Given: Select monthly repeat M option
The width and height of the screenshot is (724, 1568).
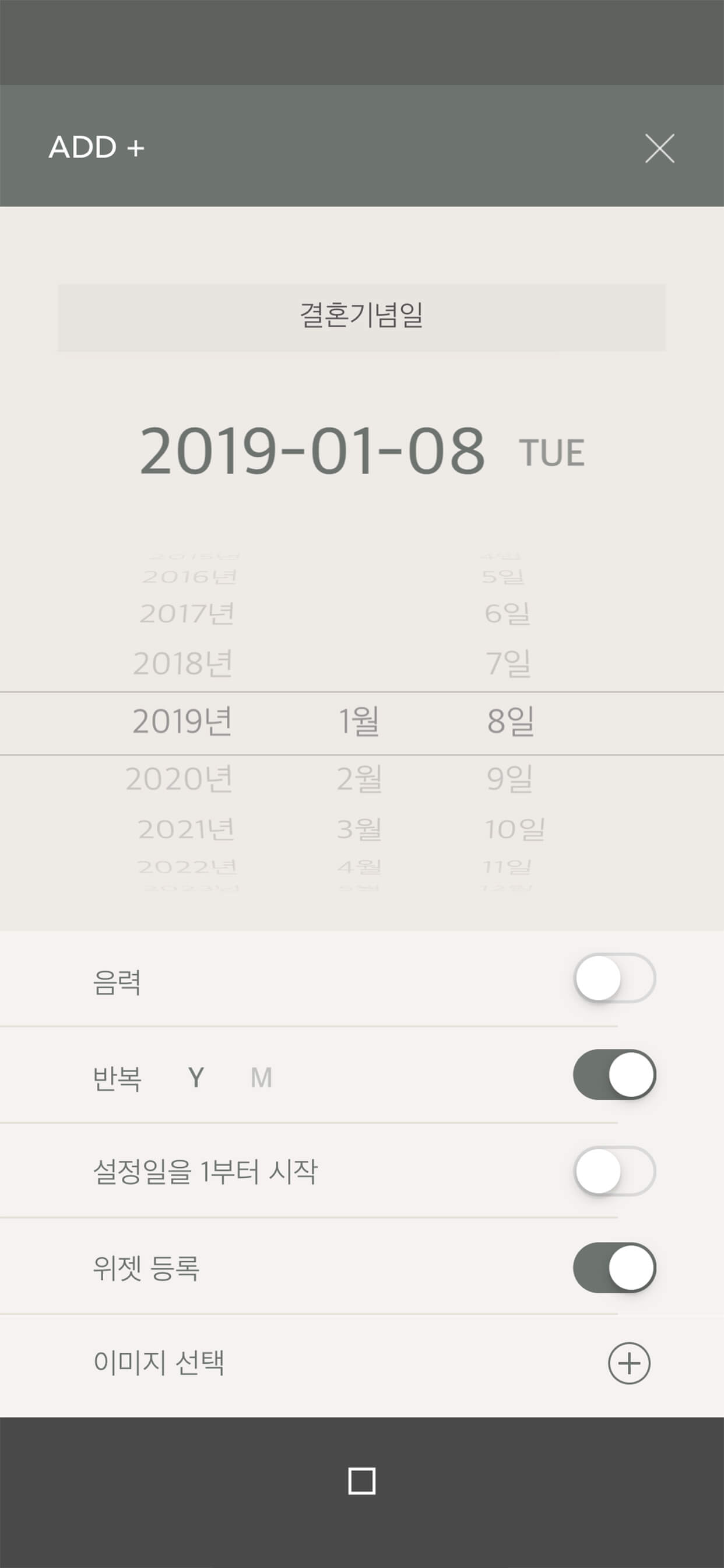Looking at the screenshot, I should point(261,1077).
